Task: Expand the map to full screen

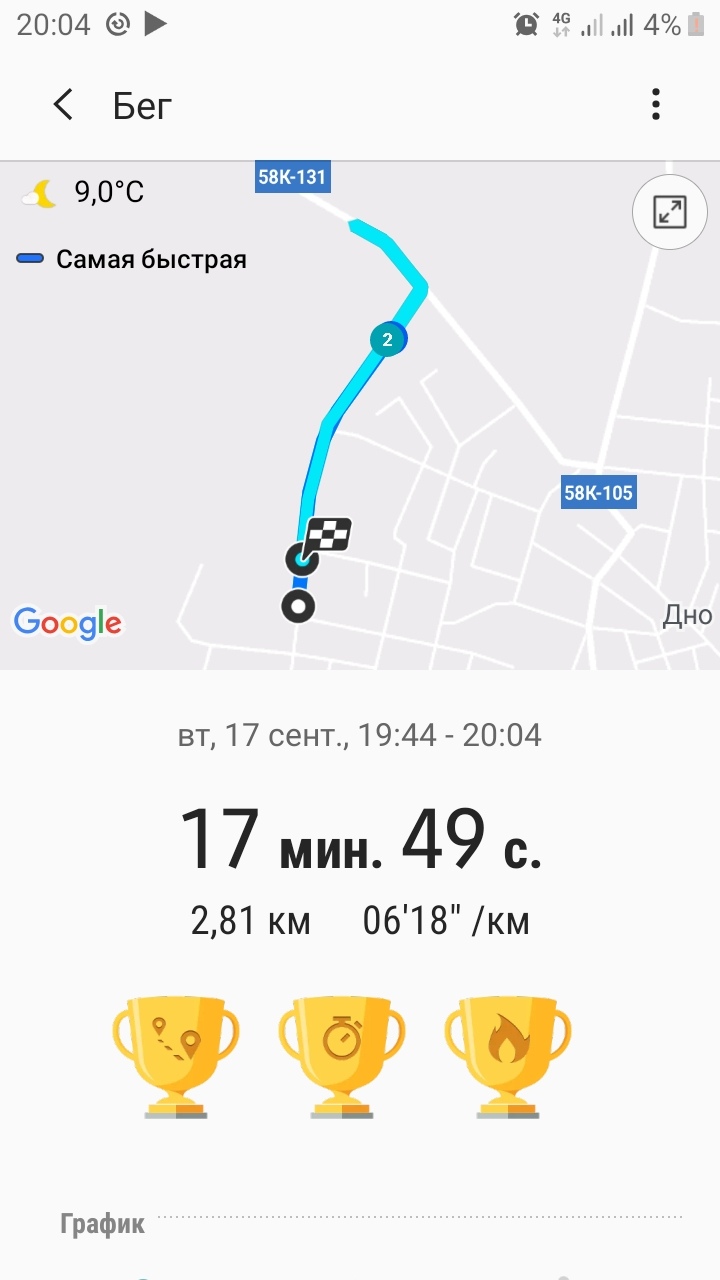Action: pos(668,212)
